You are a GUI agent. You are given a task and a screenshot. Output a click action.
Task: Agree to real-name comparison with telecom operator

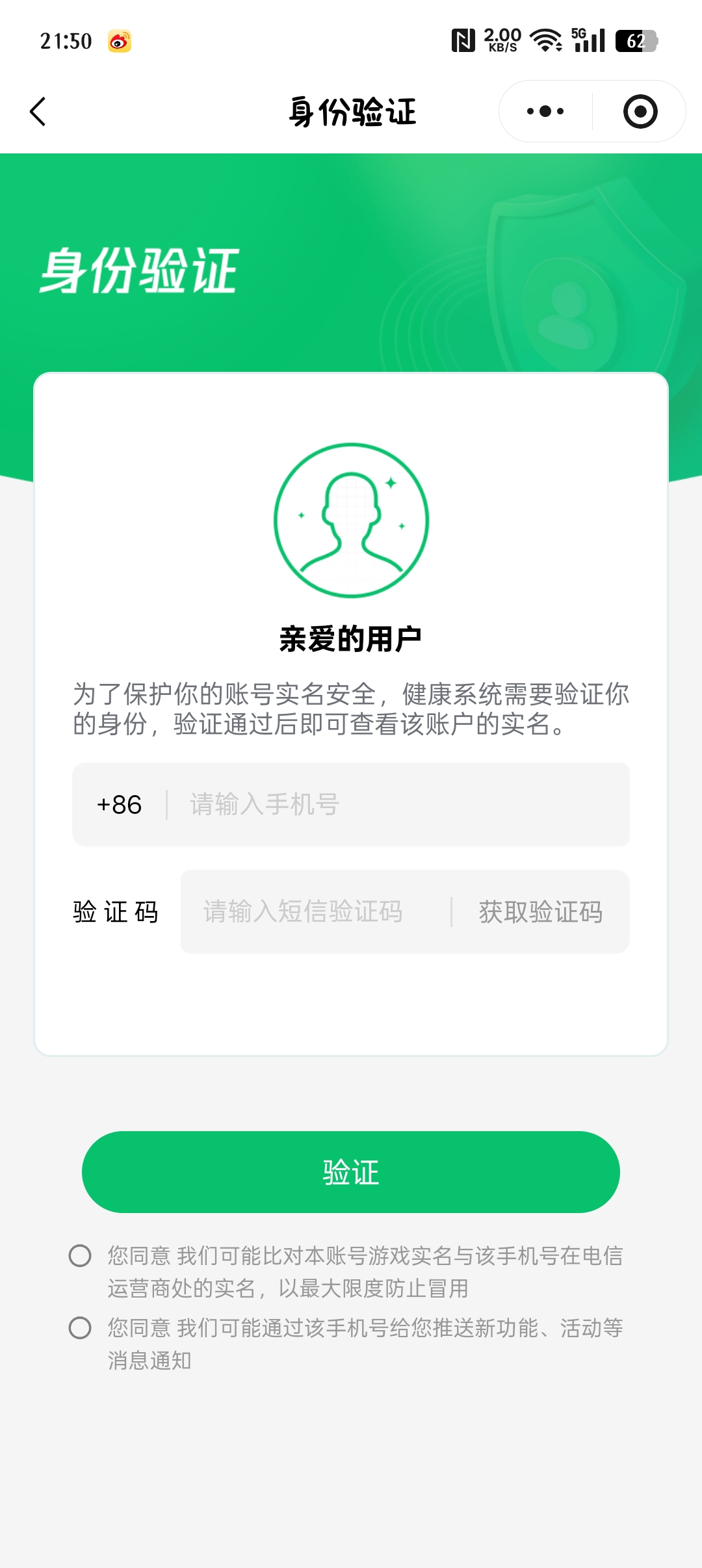80,1255
